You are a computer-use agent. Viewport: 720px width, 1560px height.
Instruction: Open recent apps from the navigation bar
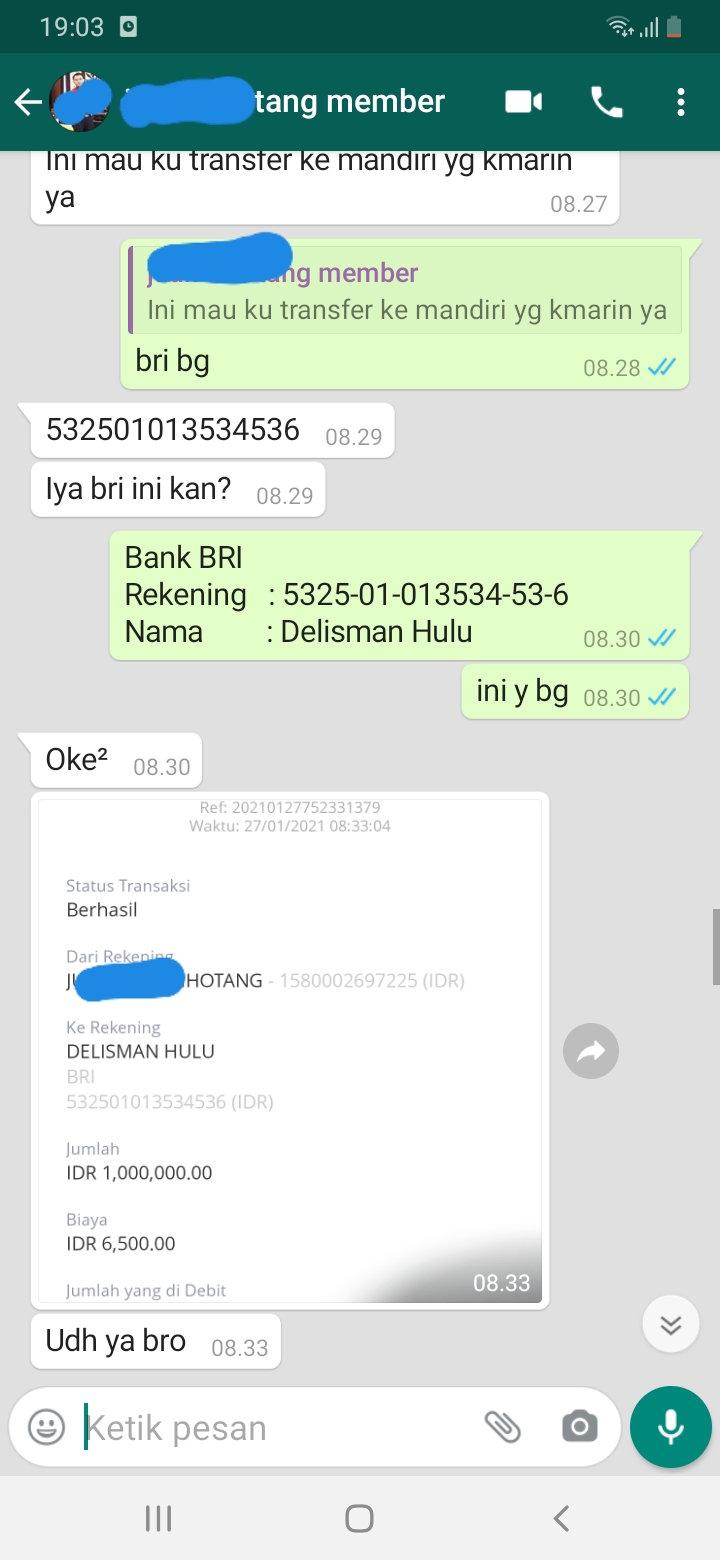[x=158, y=1518]
